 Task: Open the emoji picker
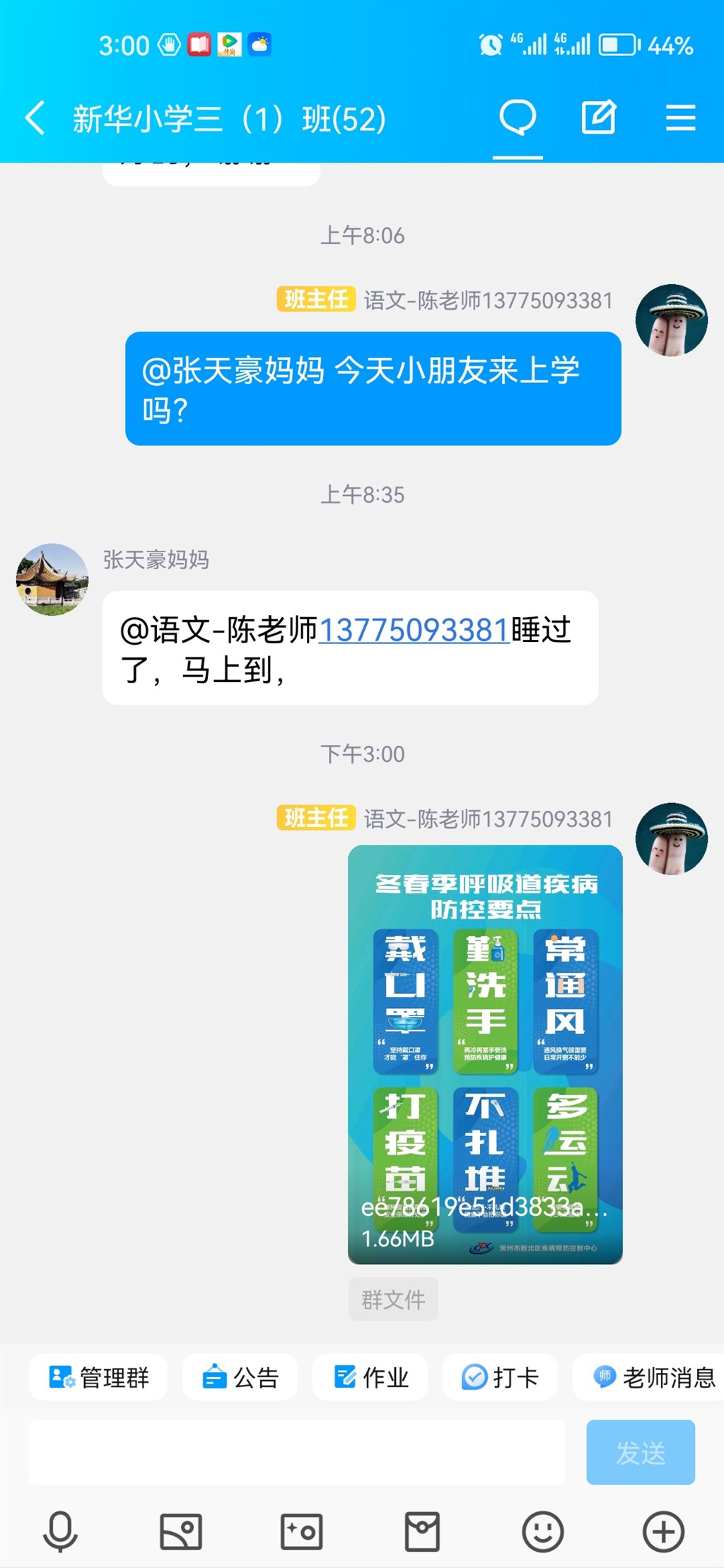pyautogui.click(x=542, y=1531)
